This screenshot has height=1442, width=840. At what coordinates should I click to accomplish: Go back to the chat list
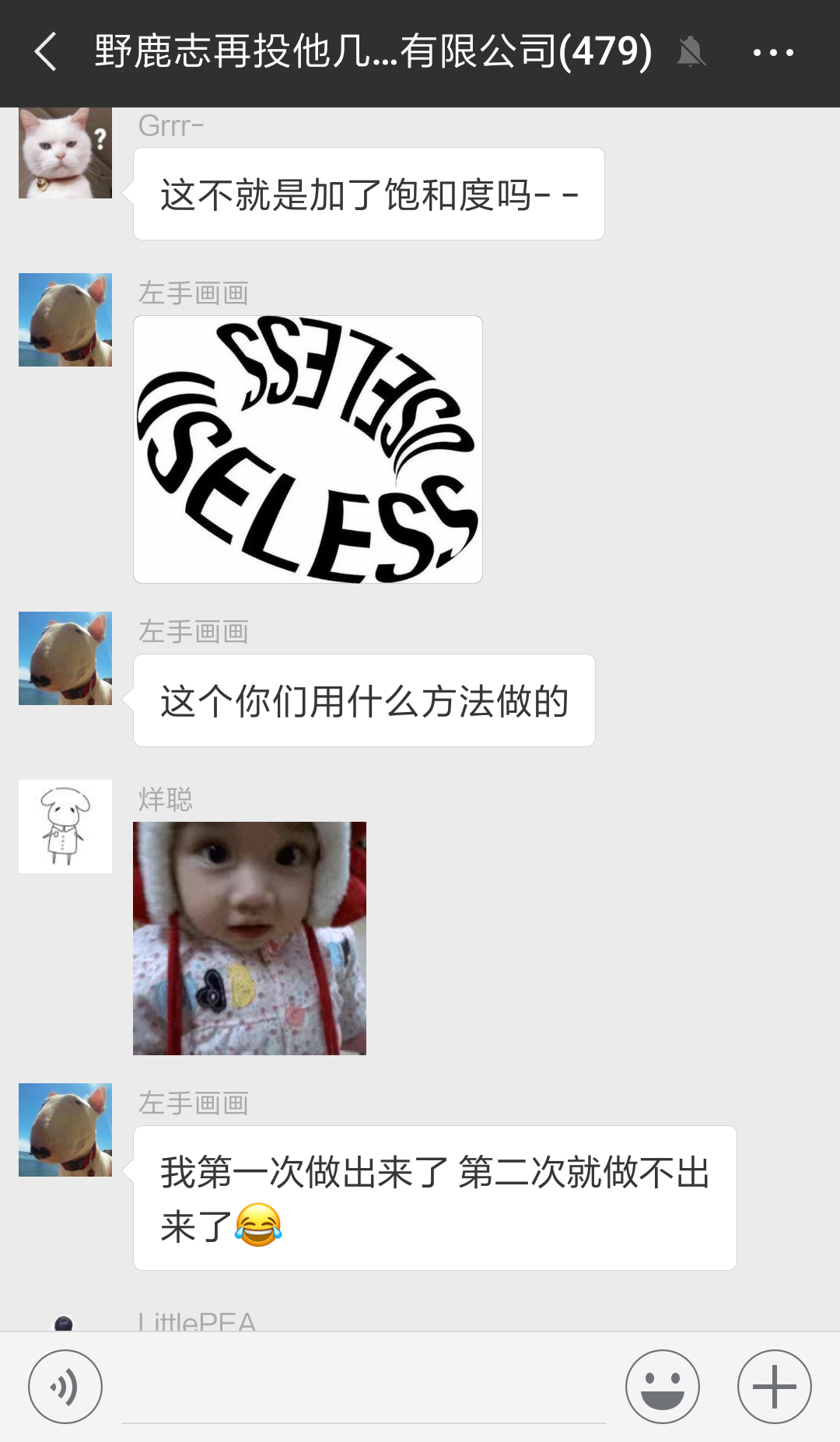pyautogui.click(x=46, y=52)
